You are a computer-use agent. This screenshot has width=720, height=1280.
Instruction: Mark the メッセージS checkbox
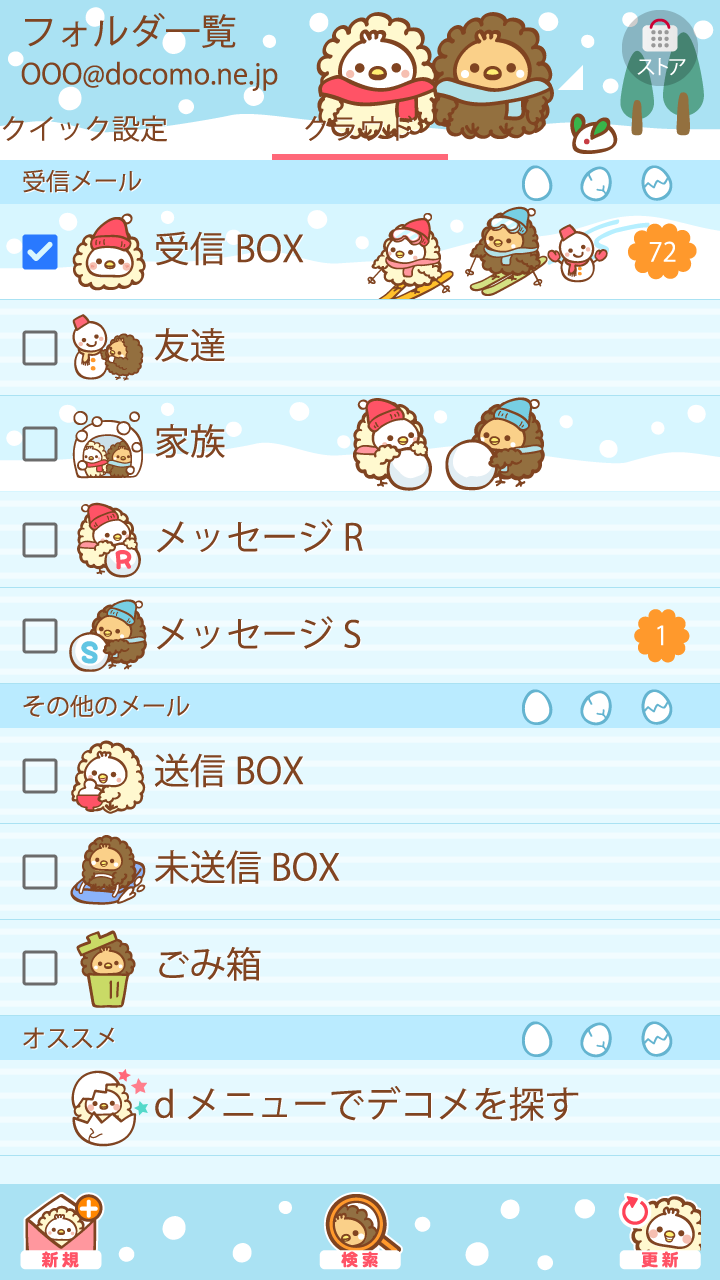pos(40,636)
